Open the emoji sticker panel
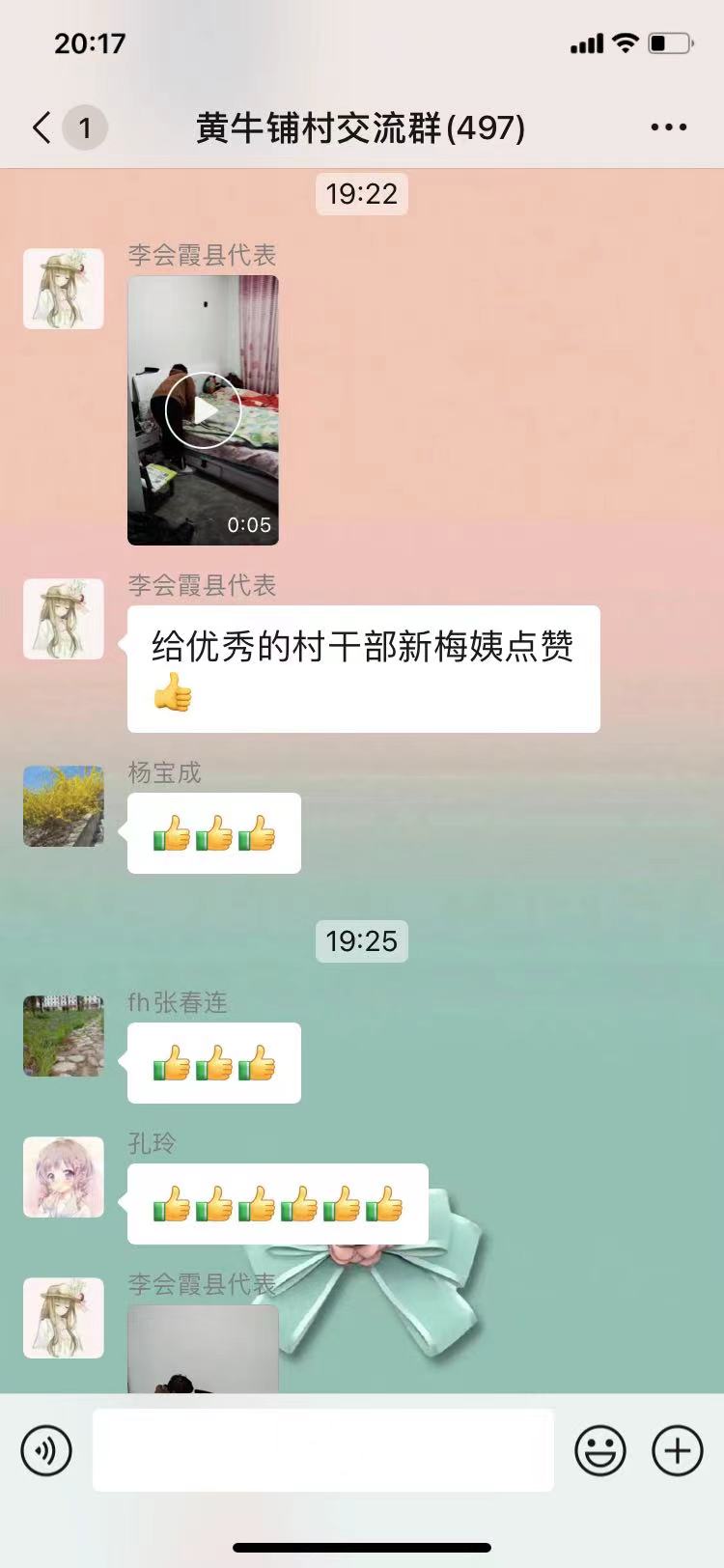This screenshot has width=724, height=1568. [600, 1450]
